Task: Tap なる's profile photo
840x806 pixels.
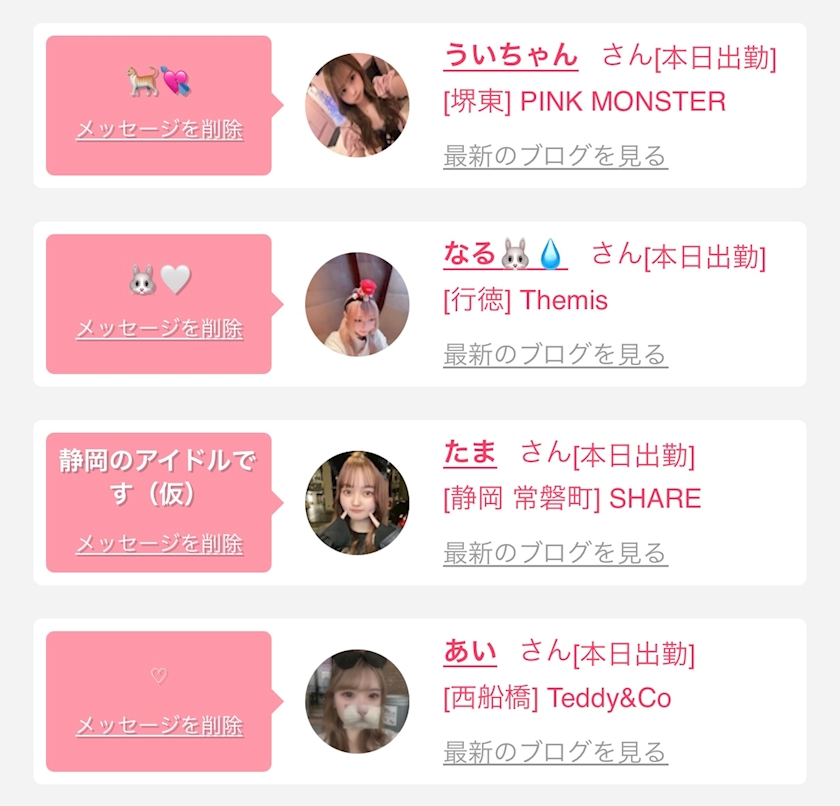Action: tap(357, 304)
